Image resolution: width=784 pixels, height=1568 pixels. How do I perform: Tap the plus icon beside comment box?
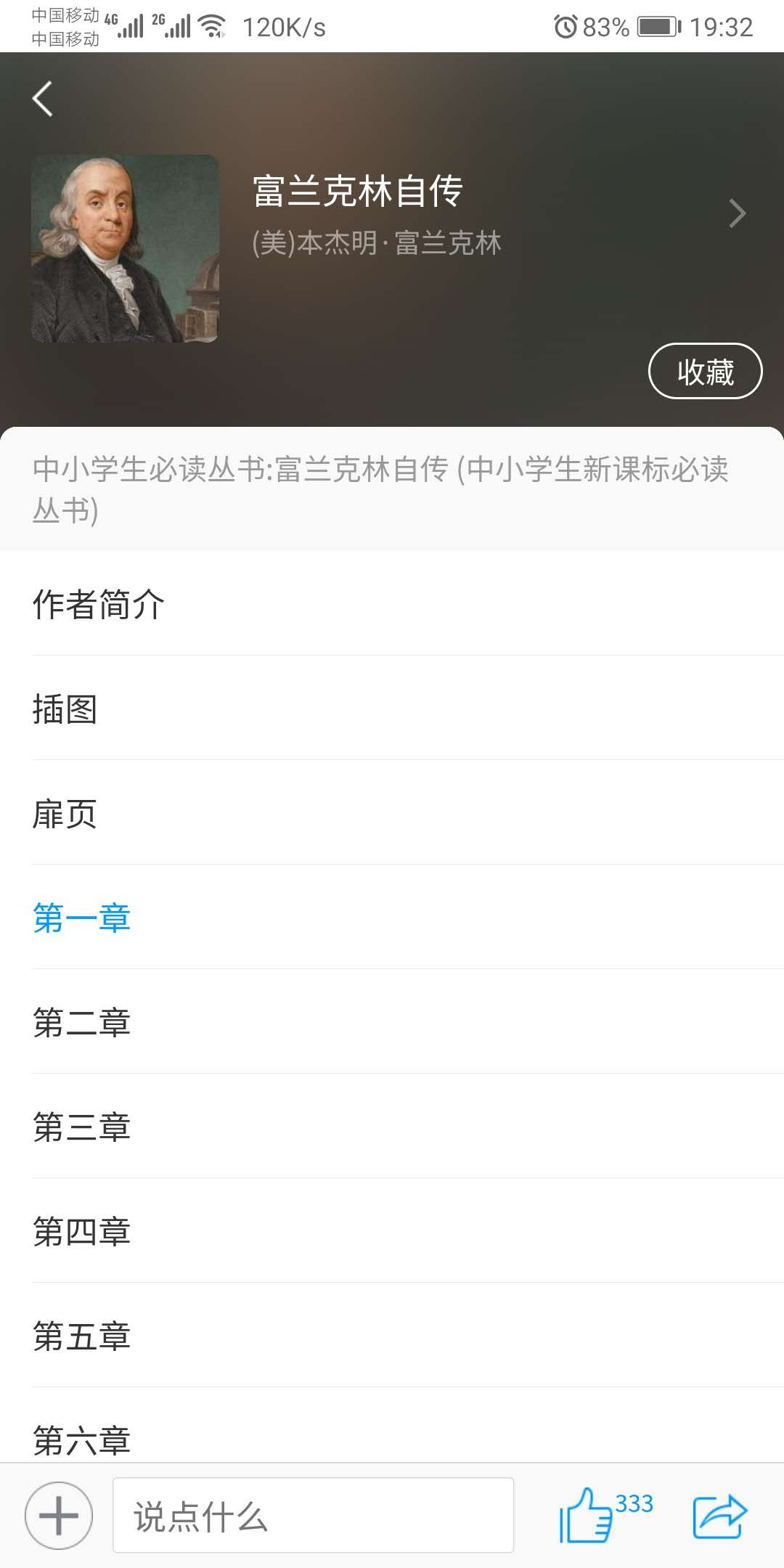point(59,1516)
